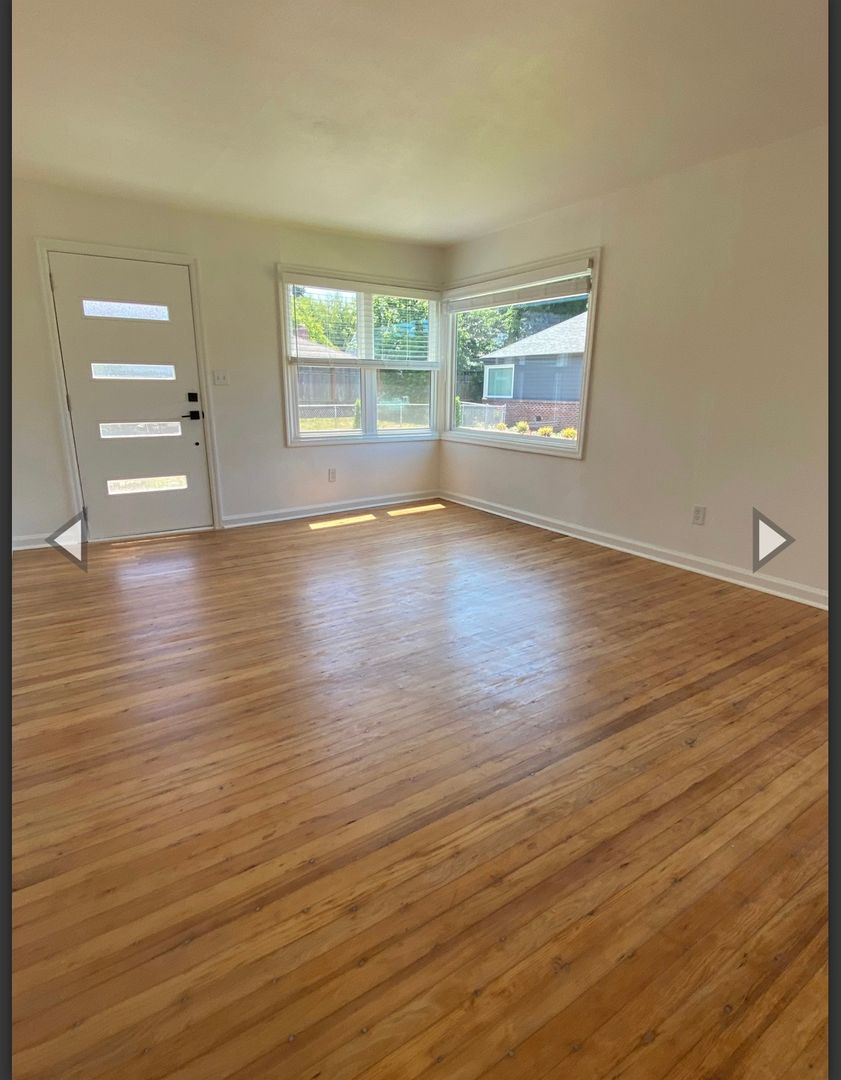Go to the previous photo
Screen dimensions: 841x1080
tap(68, 540)
